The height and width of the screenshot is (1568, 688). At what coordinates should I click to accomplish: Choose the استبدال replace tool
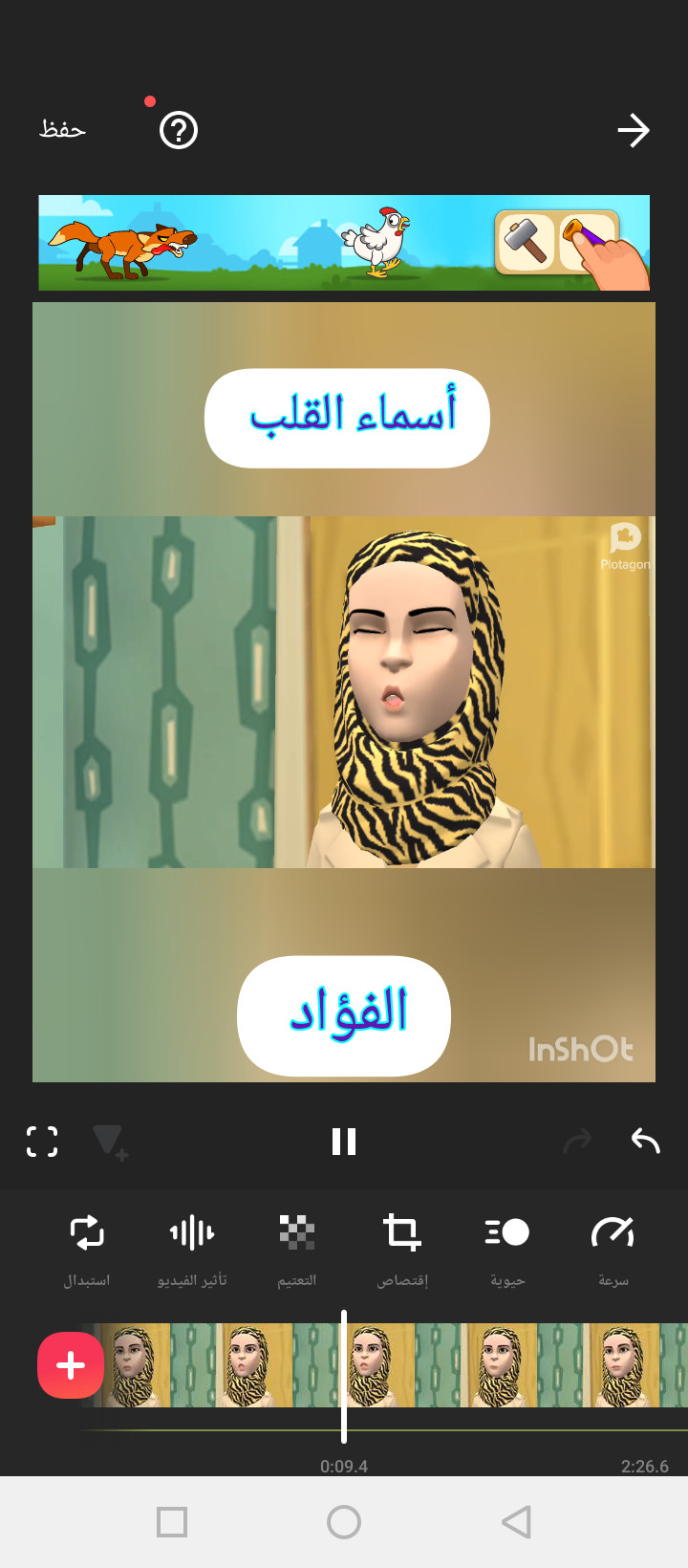pyautogui.click(x=87, y=1246)
